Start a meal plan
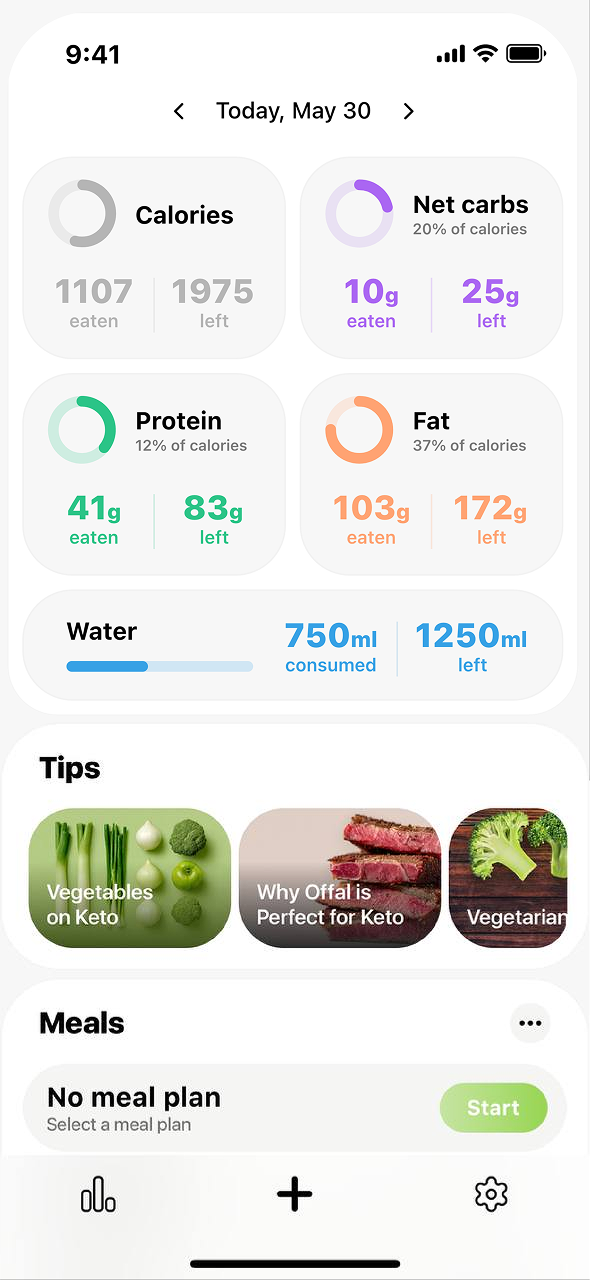590x1280 pixels. 494,1108
